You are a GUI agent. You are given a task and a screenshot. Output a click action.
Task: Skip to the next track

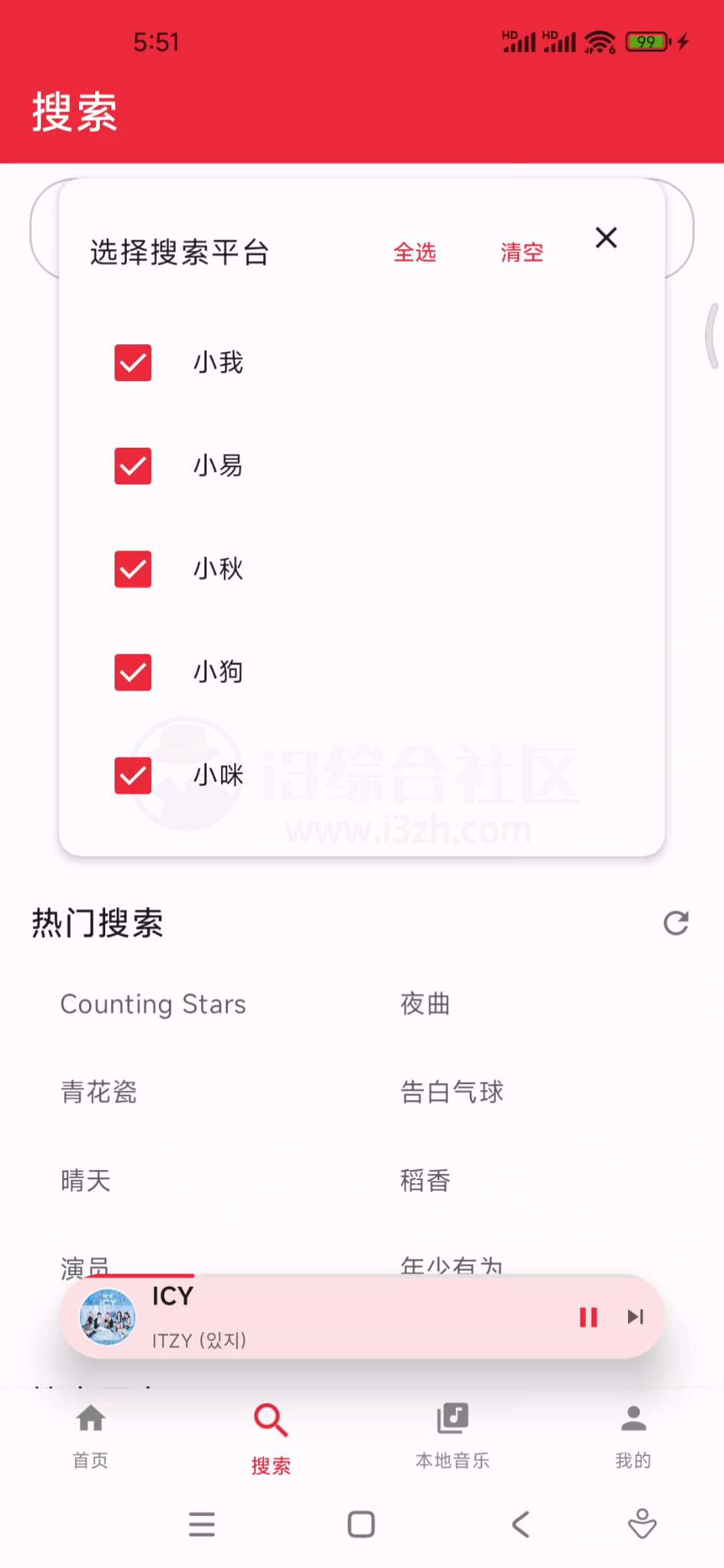coord(634,1317)
